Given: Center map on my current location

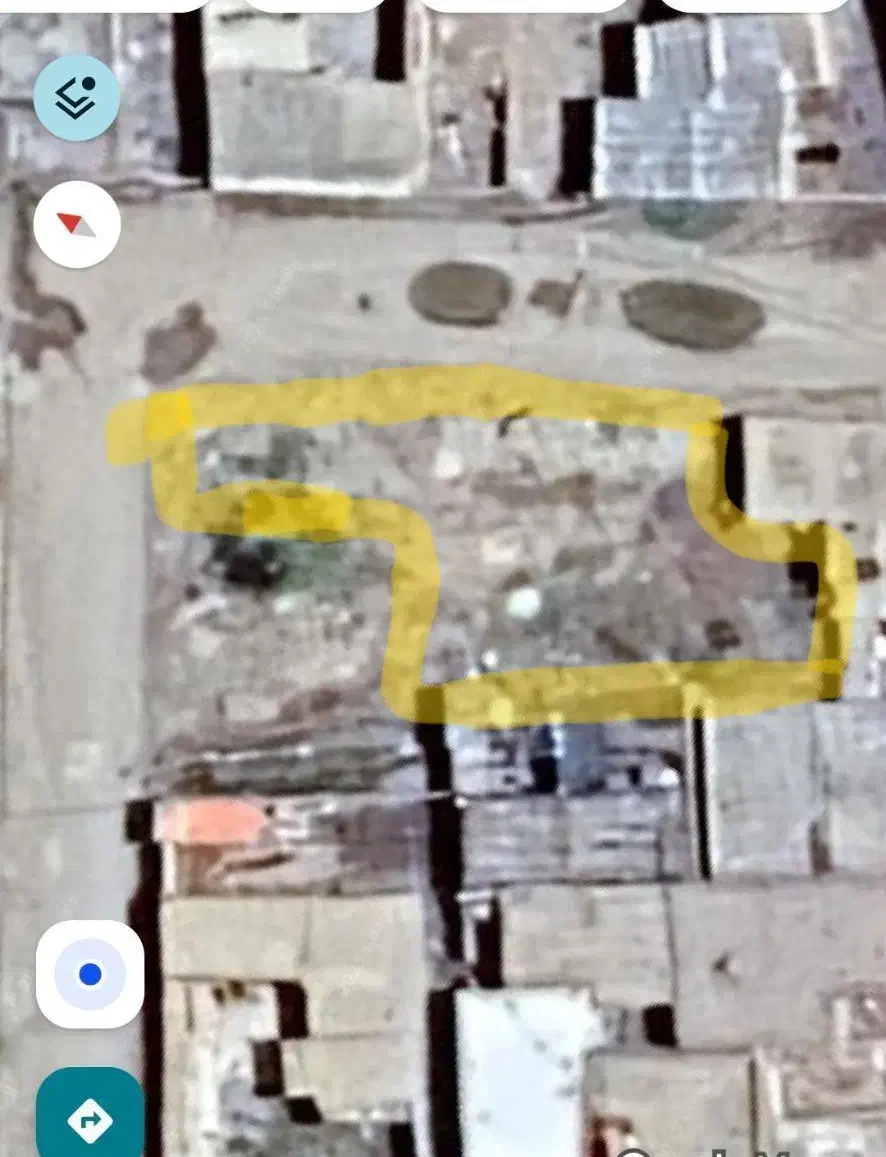Looking at the screenshot, I should 90,974.
